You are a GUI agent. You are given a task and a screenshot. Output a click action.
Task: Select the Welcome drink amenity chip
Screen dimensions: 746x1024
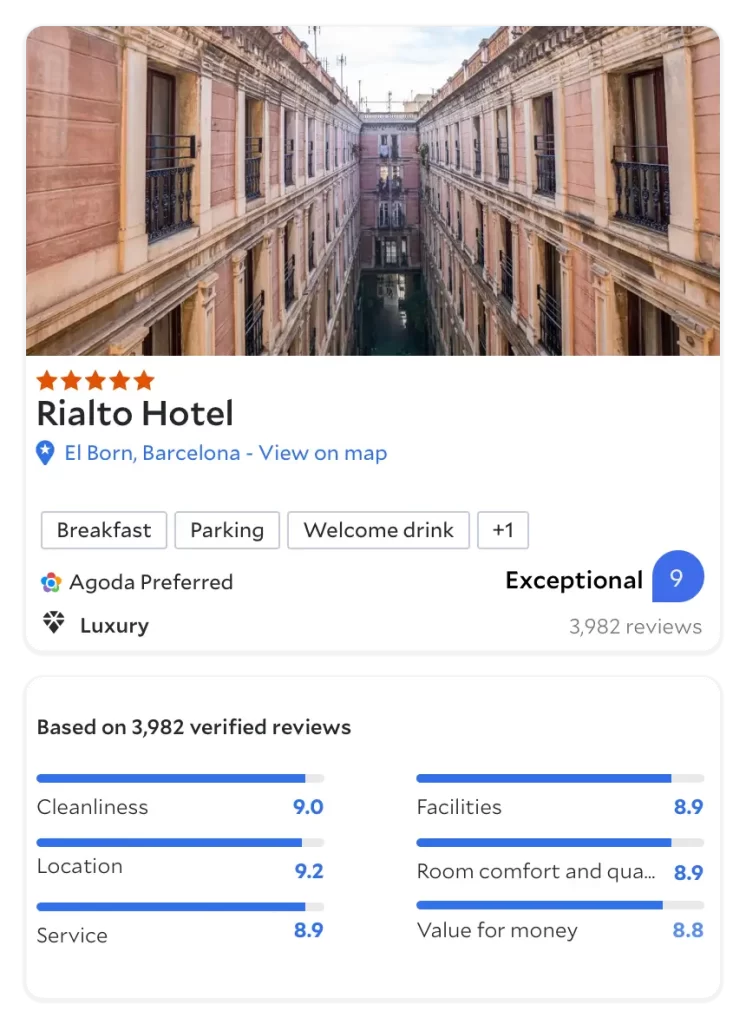[x=378, y=530]
